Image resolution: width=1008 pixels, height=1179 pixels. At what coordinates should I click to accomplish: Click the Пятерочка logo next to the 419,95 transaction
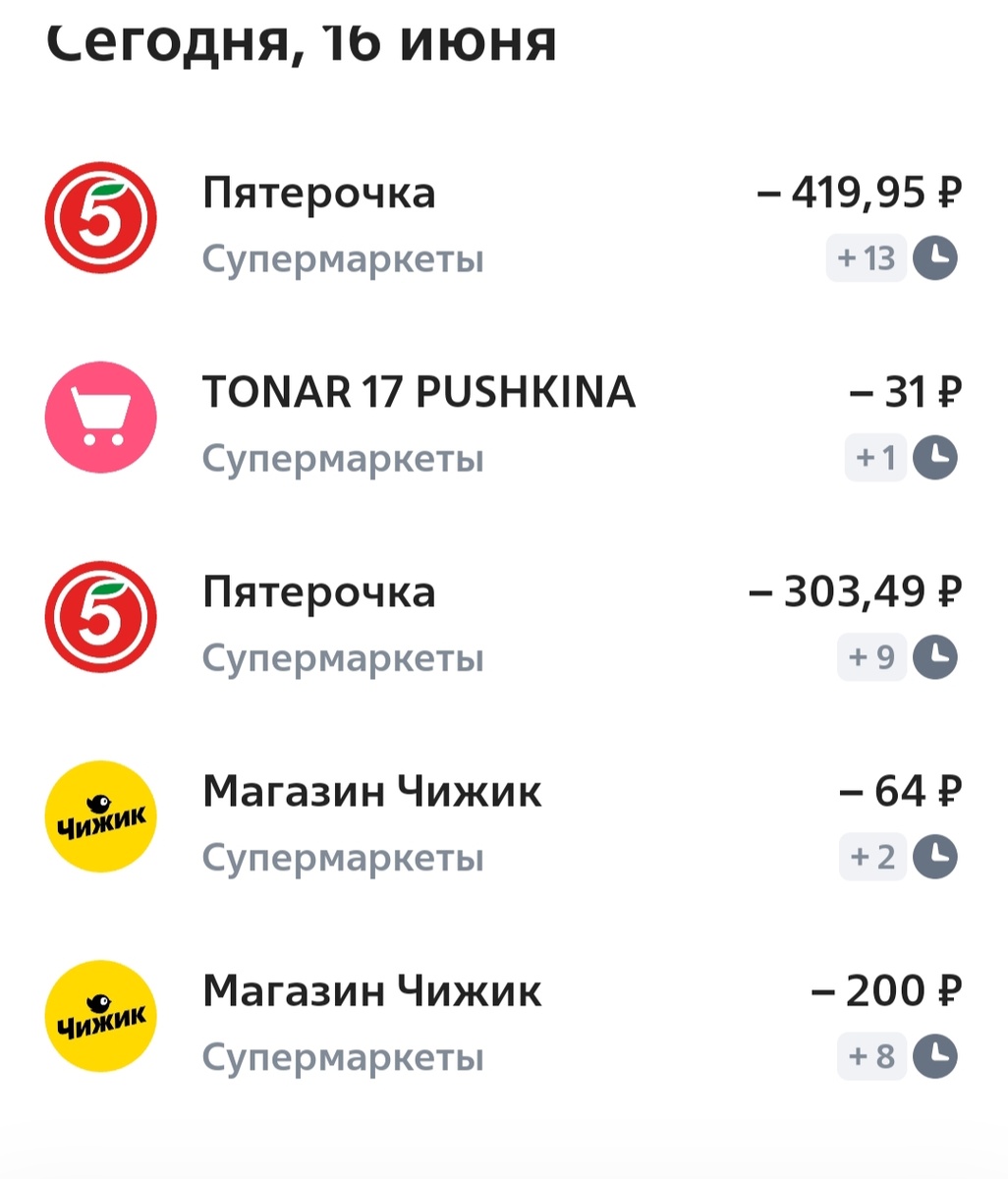pyautogui.click(x=100, y=218)
